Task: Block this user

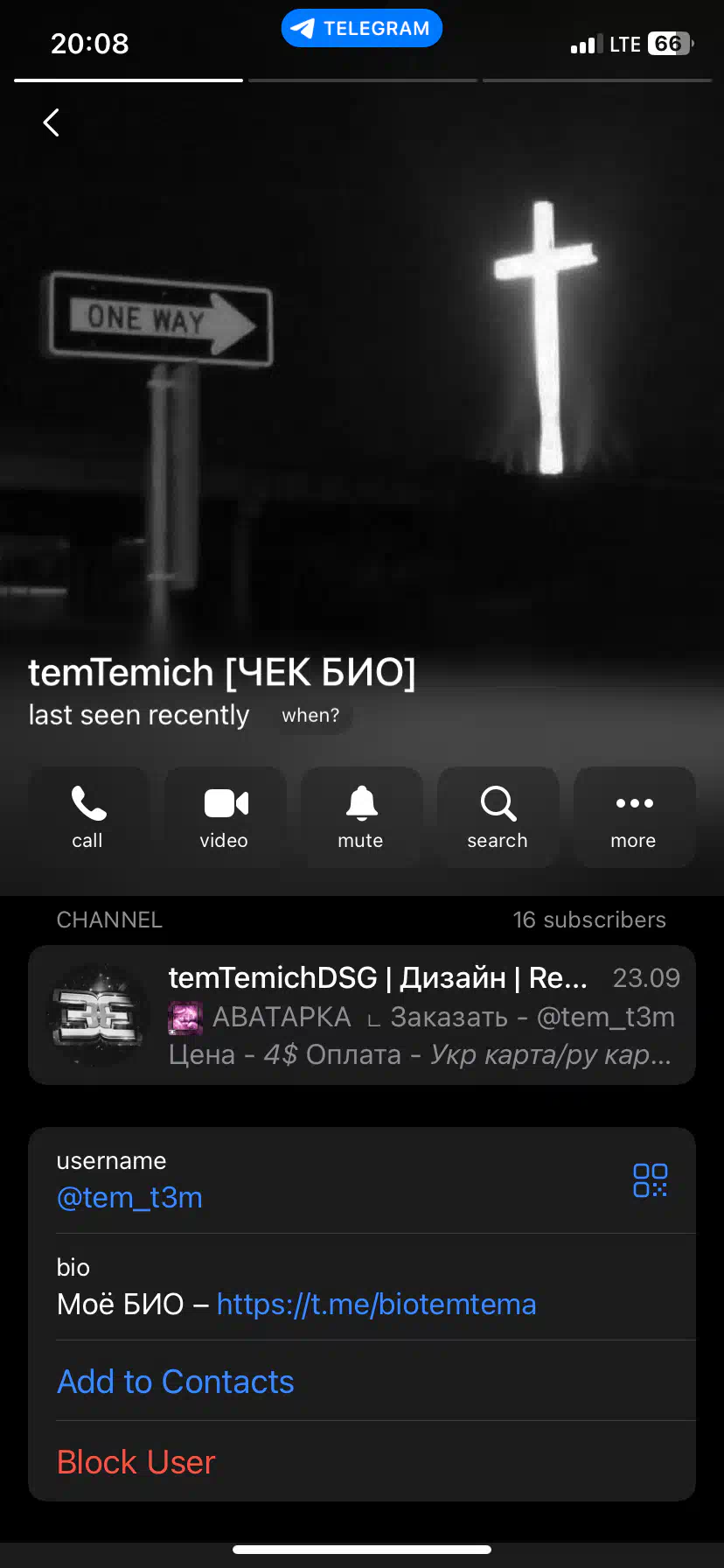Action: point(136,1462)
